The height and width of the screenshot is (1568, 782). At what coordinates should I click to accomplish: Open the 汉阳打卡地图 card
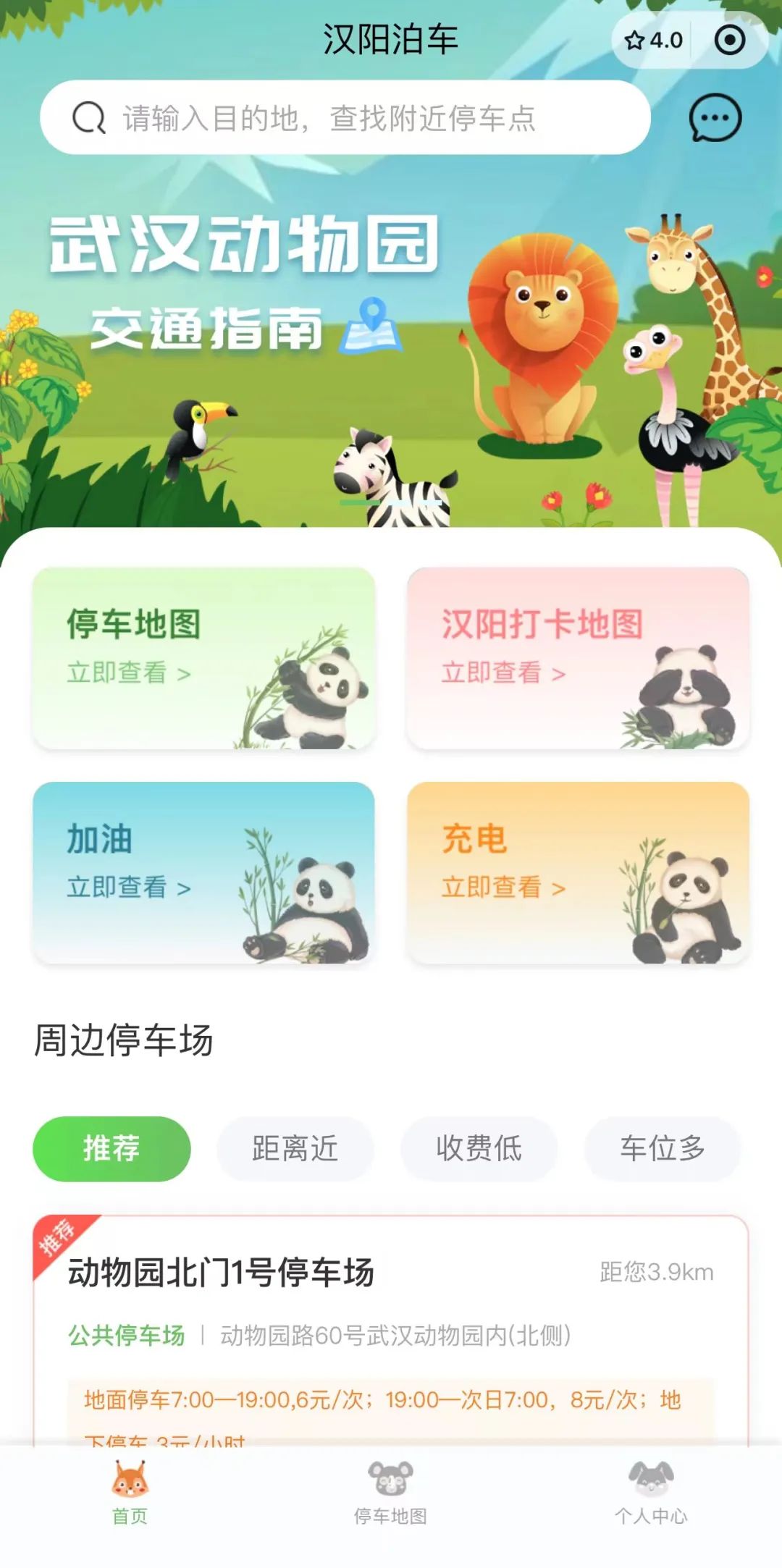(578, 657)
